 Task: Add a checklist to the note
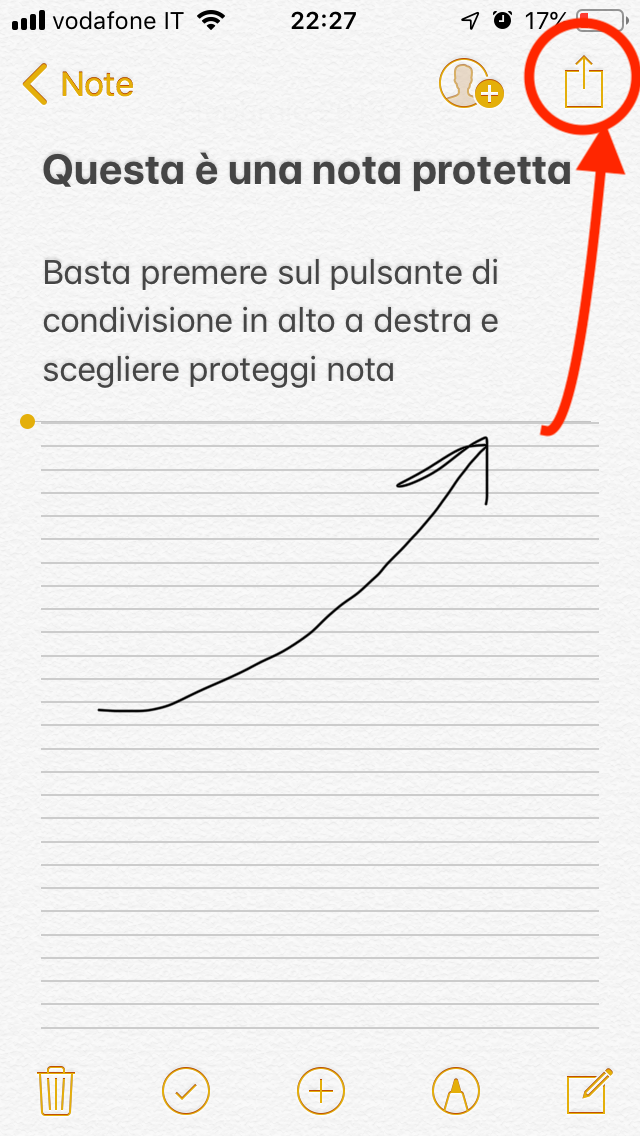pyautogui.click(x=186, y=1089)
